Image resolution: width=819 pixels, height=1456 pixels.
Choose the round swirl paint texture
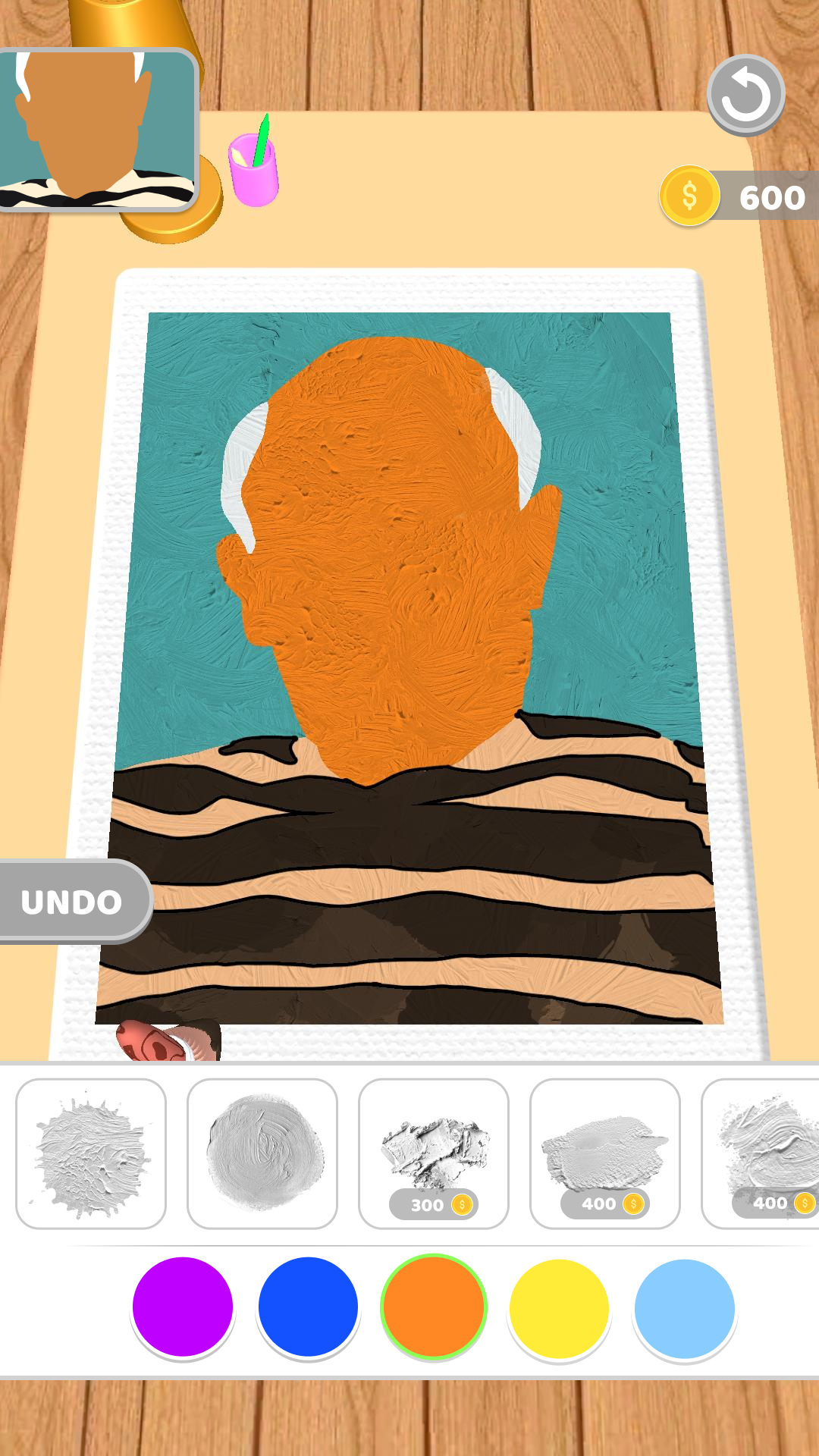(262, 1153)
